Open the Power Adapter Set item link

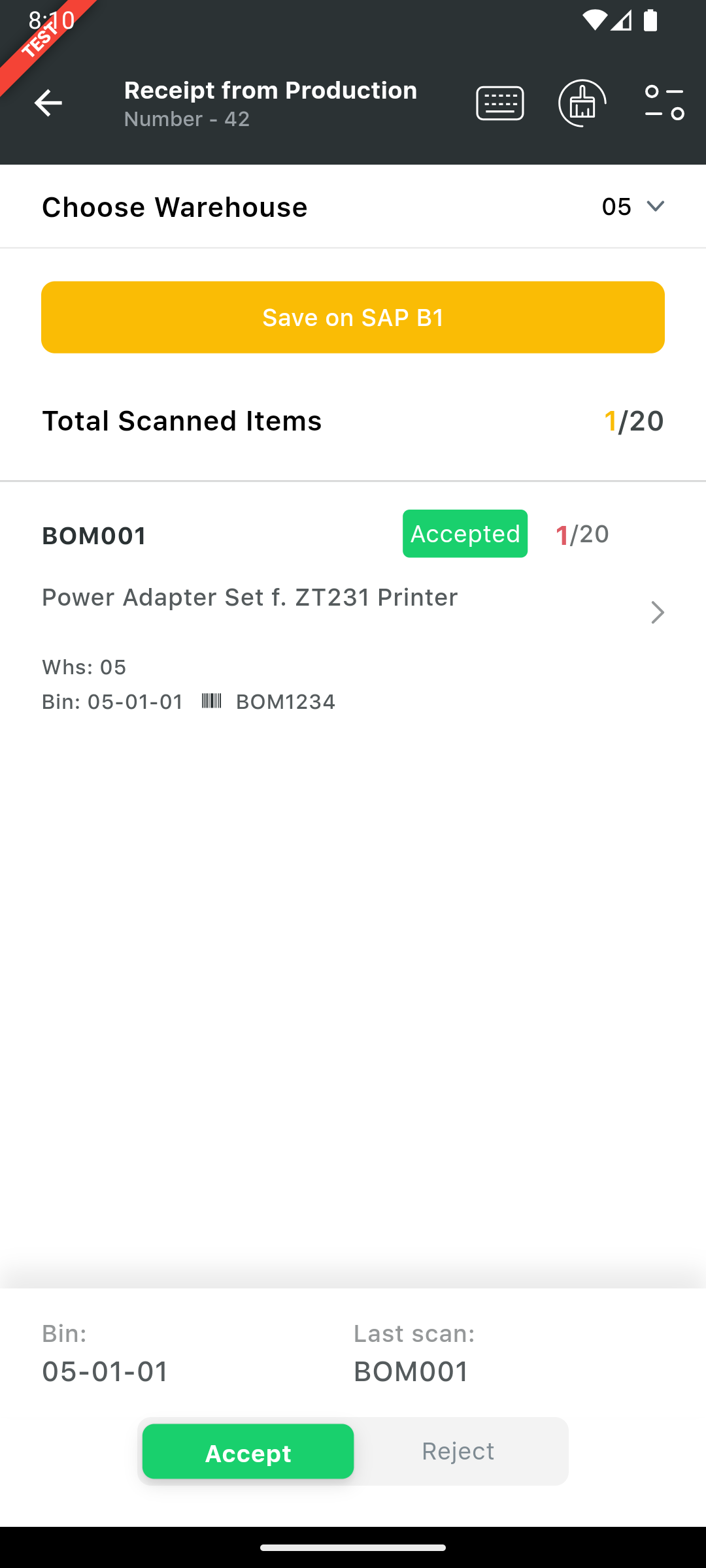click(249, 596)
